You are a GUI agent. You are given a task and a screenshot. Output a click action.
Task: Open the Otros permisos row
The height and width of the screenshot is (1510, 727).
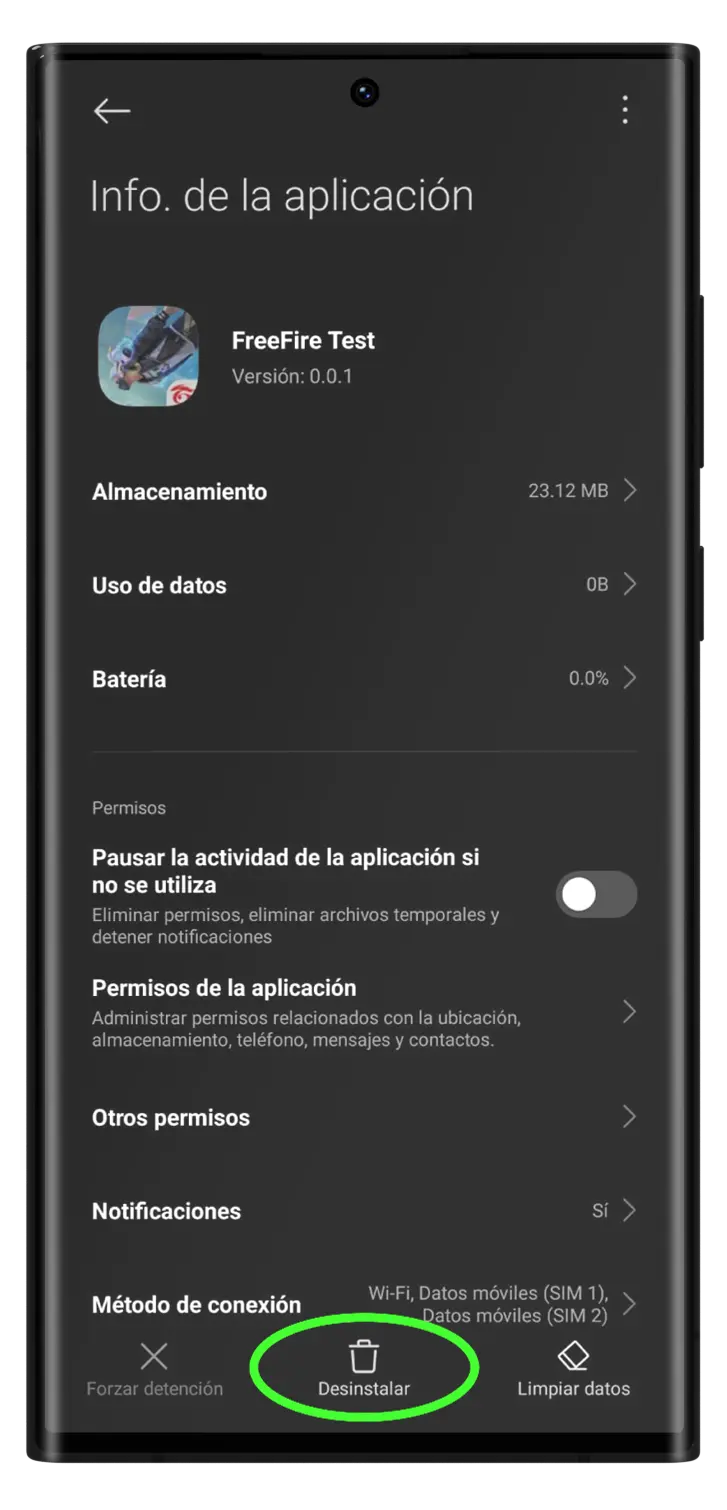click(364, 1117)
